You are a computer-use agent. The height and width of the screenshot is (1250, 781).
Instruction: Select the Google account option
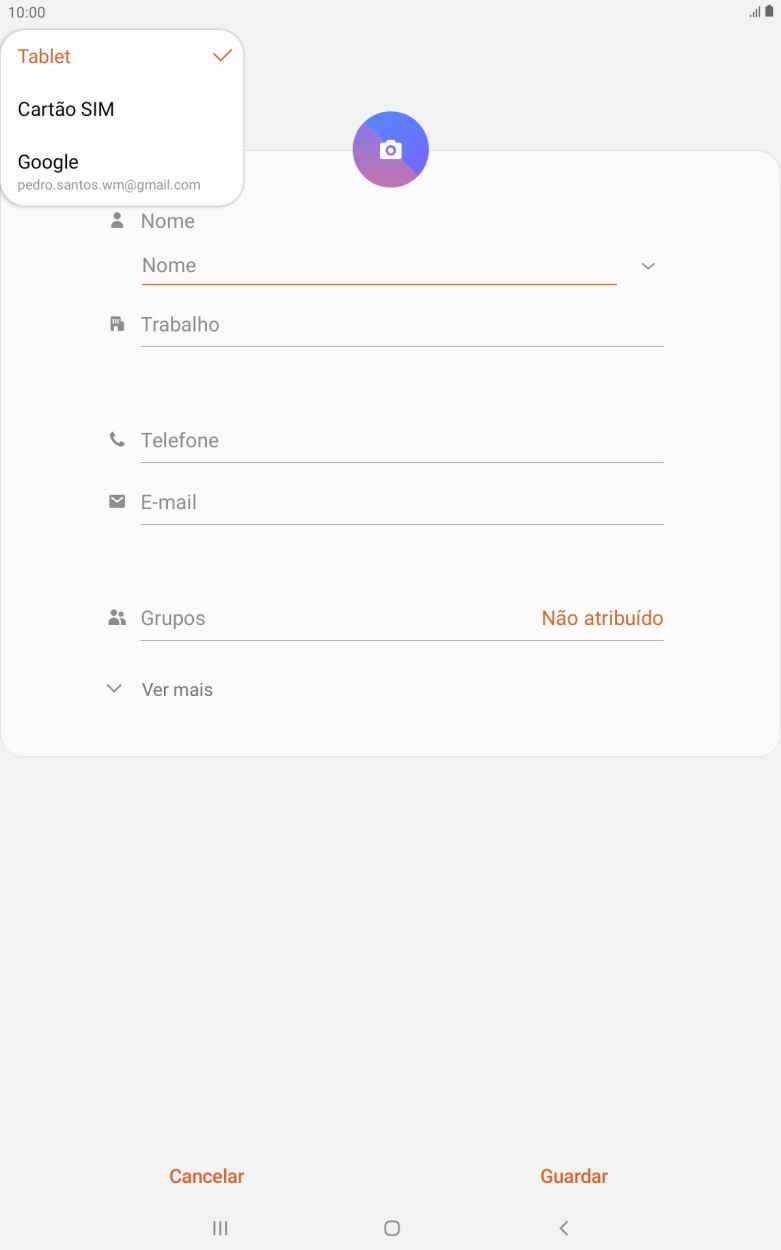tap(122, 170)
